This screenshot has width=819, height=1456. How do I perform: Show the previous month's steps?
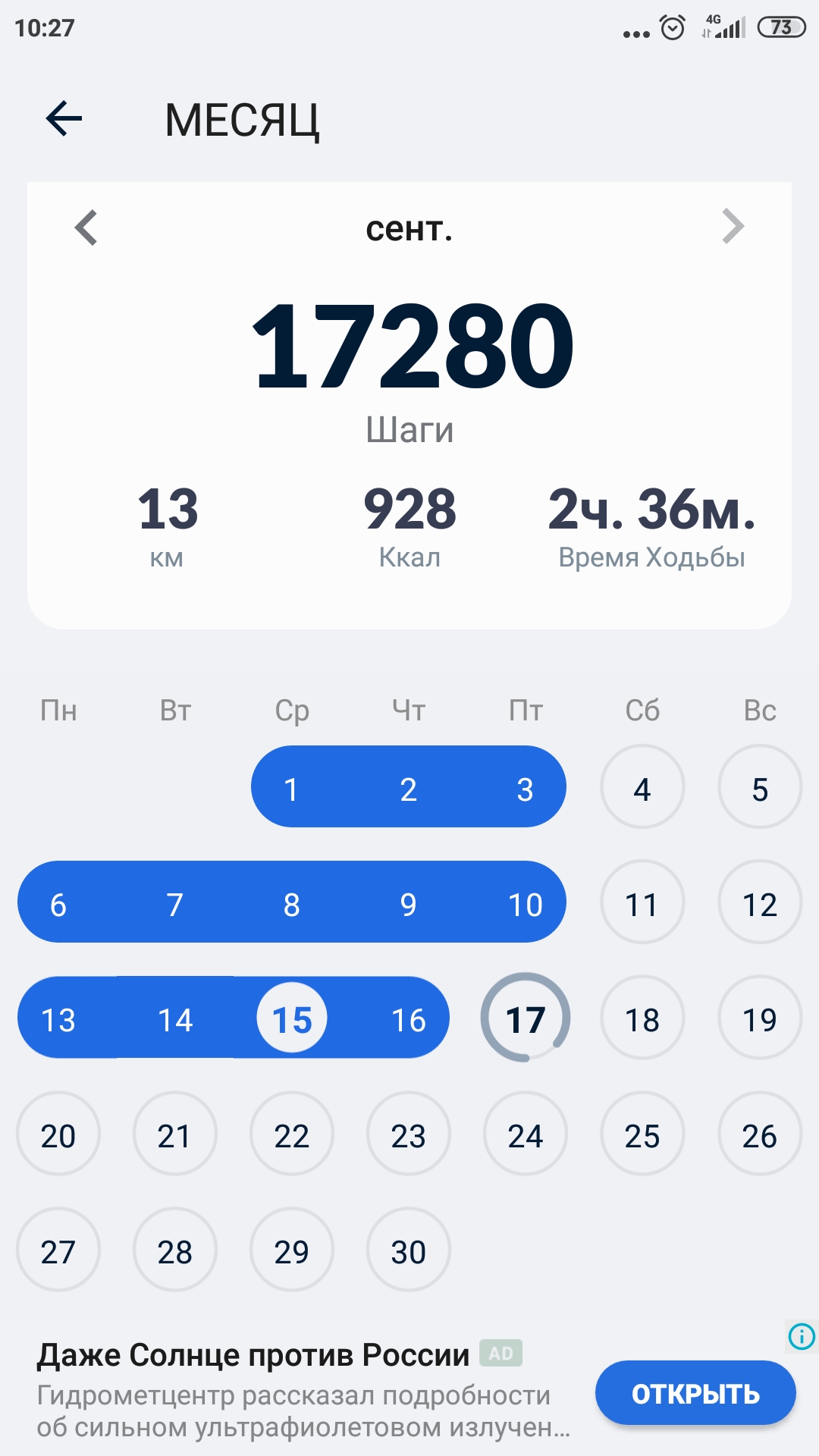click(x=86, y=227)
